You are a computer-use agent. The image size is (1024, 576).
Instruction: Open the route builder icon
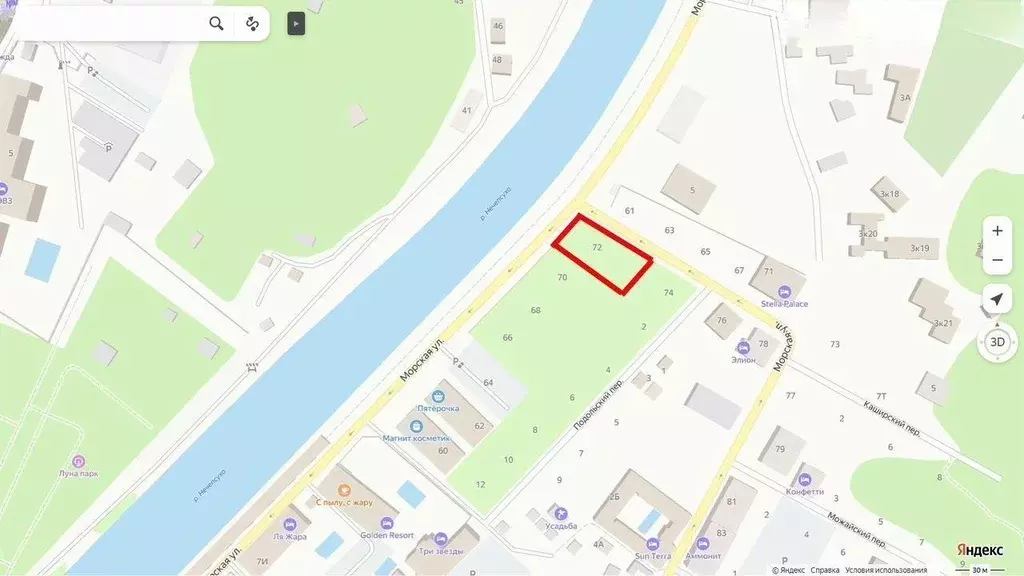coord(252,23)
